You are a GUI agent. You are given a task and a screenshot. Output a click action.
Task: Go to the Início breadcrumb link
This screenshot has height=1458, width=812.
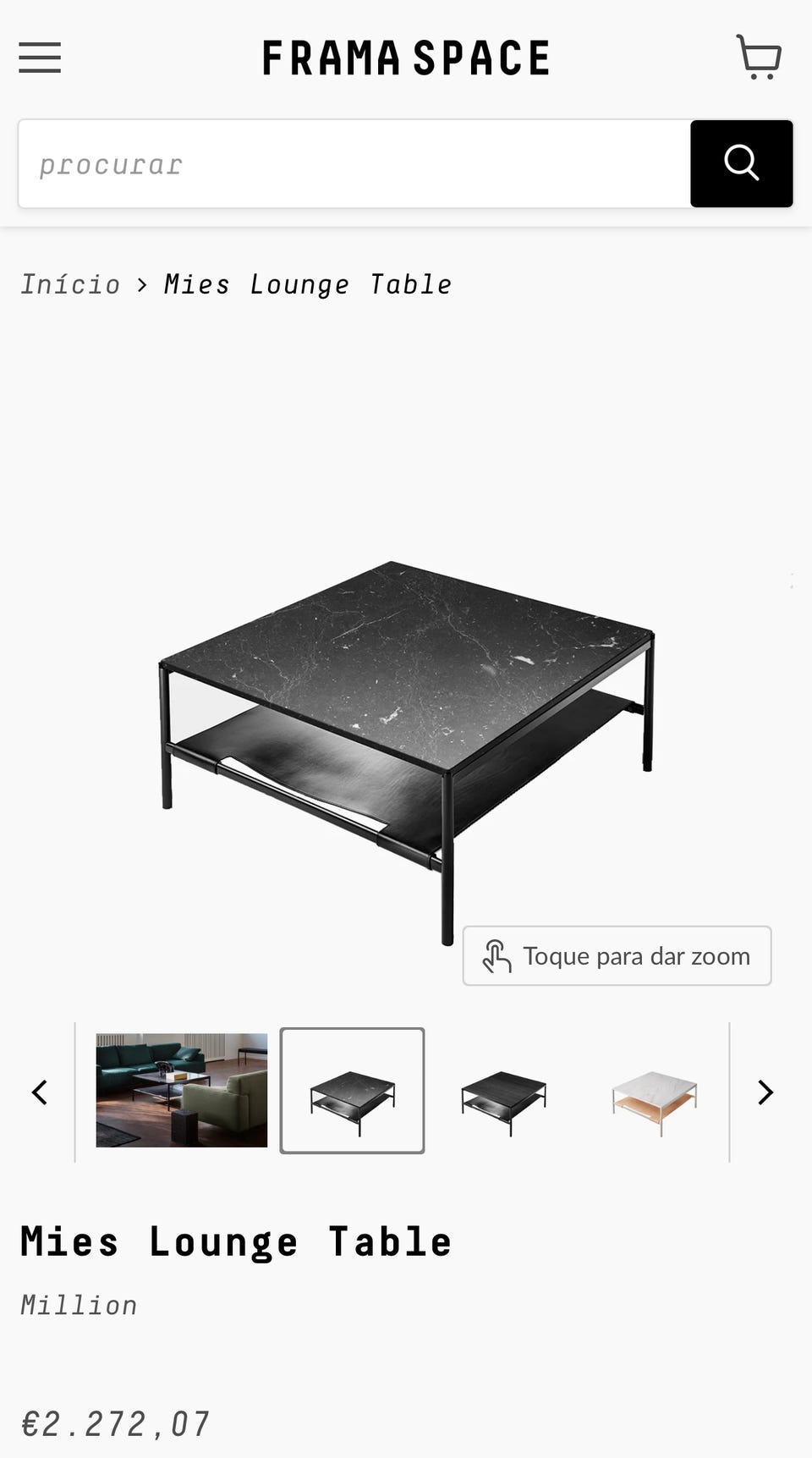70,284
